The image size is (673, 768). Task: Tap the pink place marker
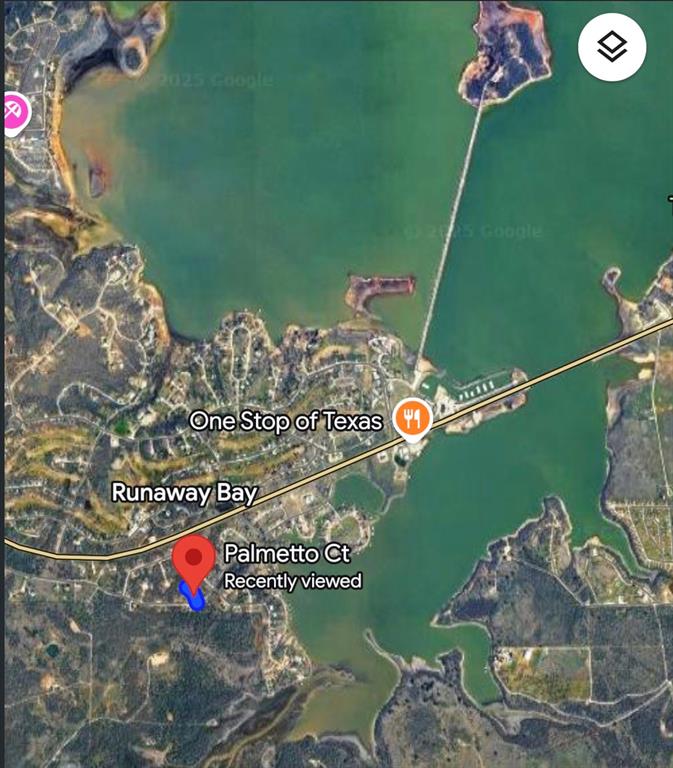14,113
